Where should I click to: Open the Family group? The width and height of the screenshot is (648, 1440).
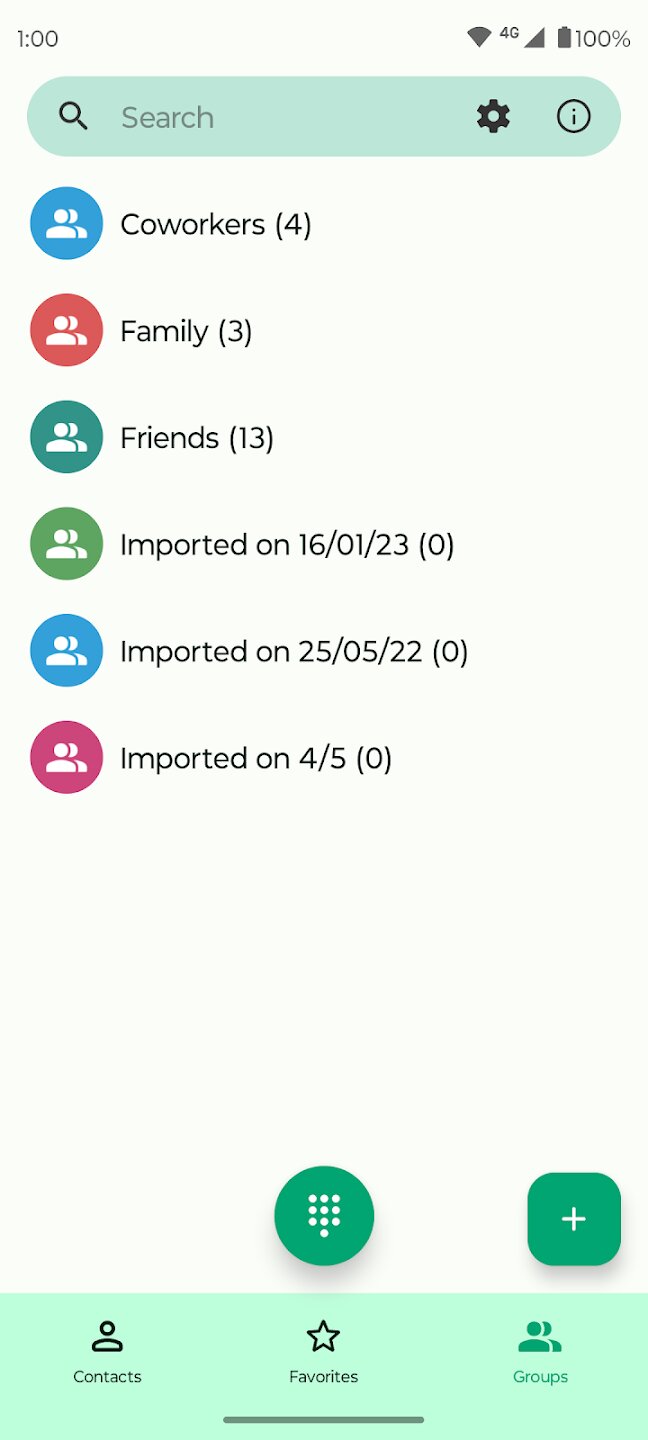tap(185, 331)
